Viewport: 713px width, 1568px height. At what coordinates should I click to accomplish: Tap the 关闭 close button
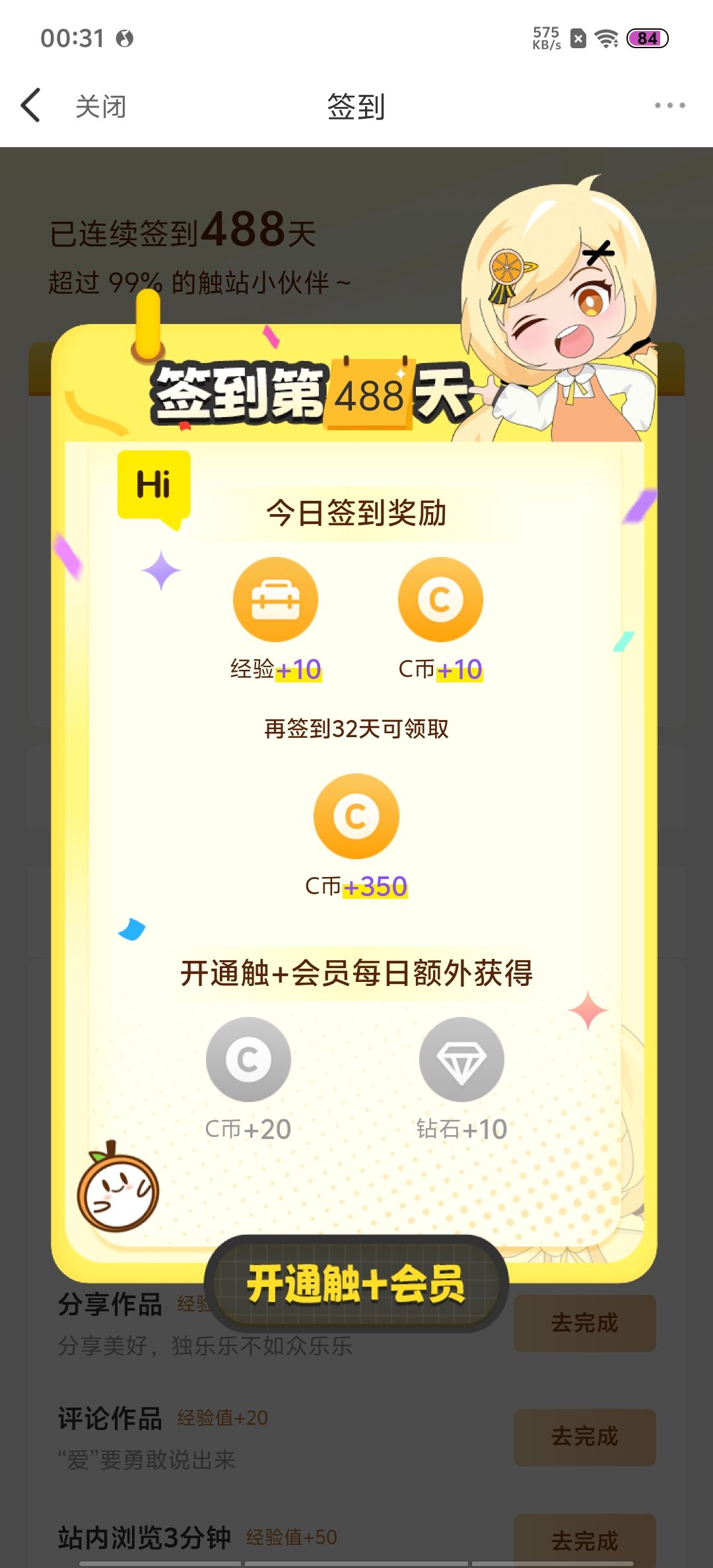[100, 106]
